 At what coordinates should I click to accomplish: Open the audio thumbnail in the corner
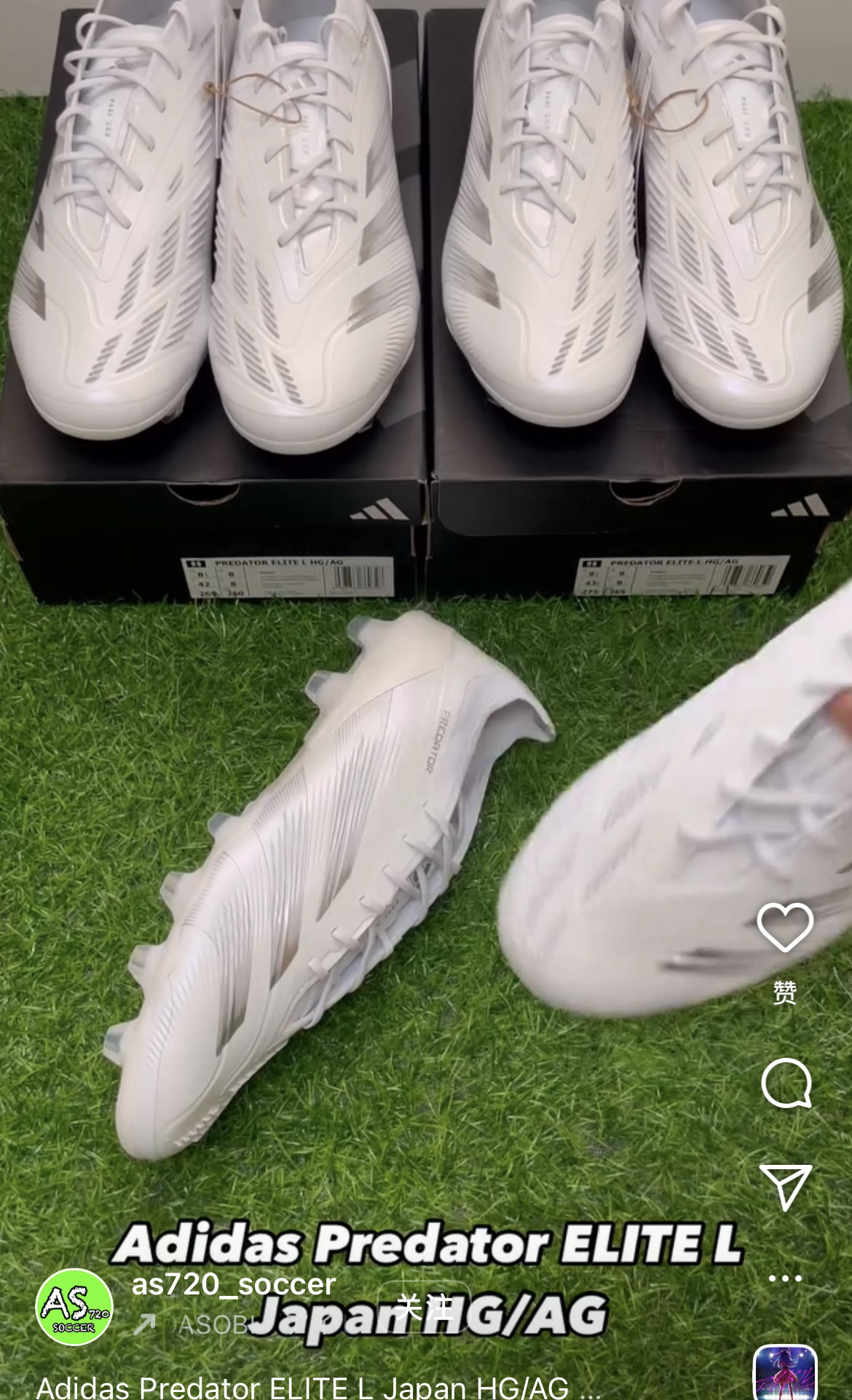click(784, 1373)
